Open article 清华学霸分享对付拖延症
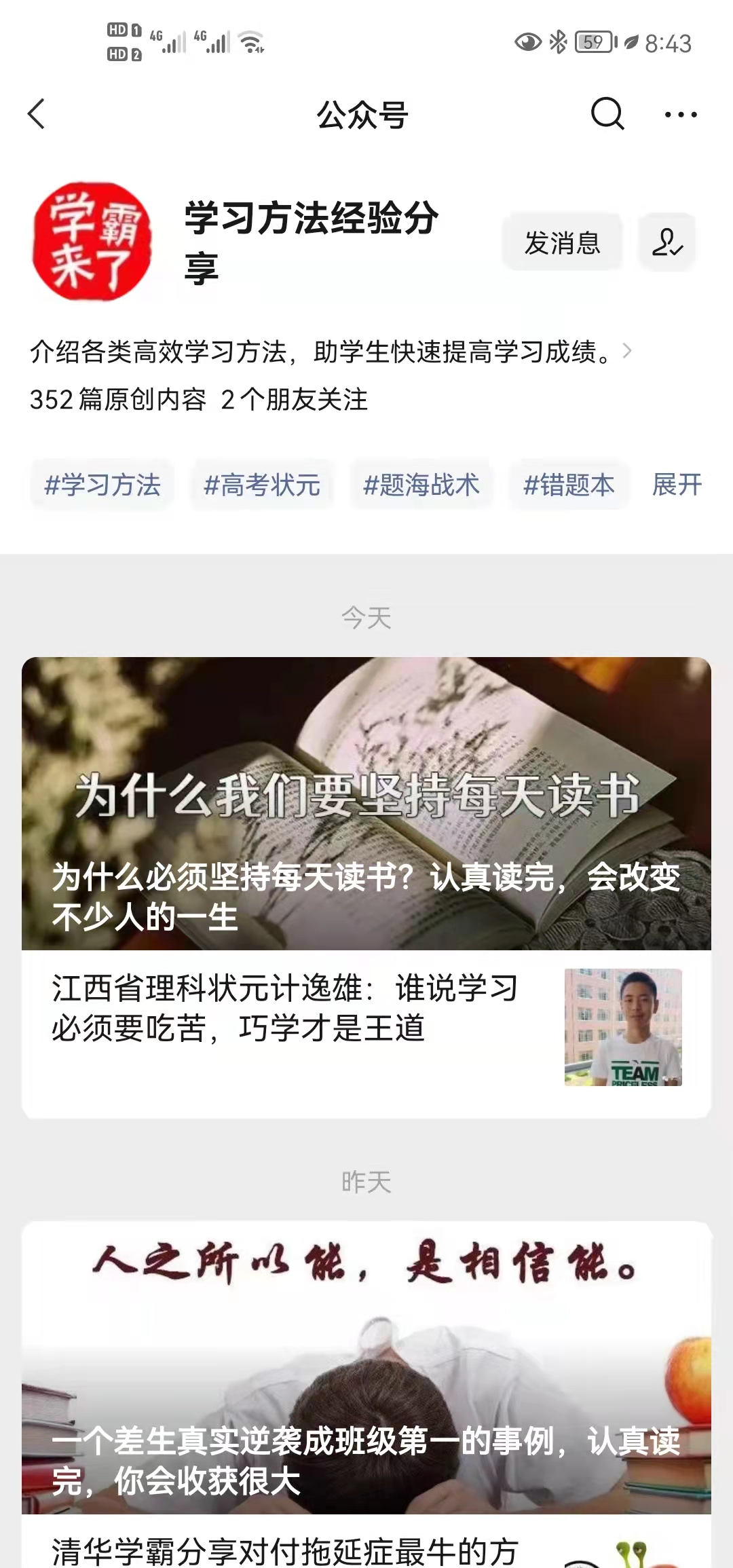Screen dimensions: 733x1568 [x=285, y=1551]
